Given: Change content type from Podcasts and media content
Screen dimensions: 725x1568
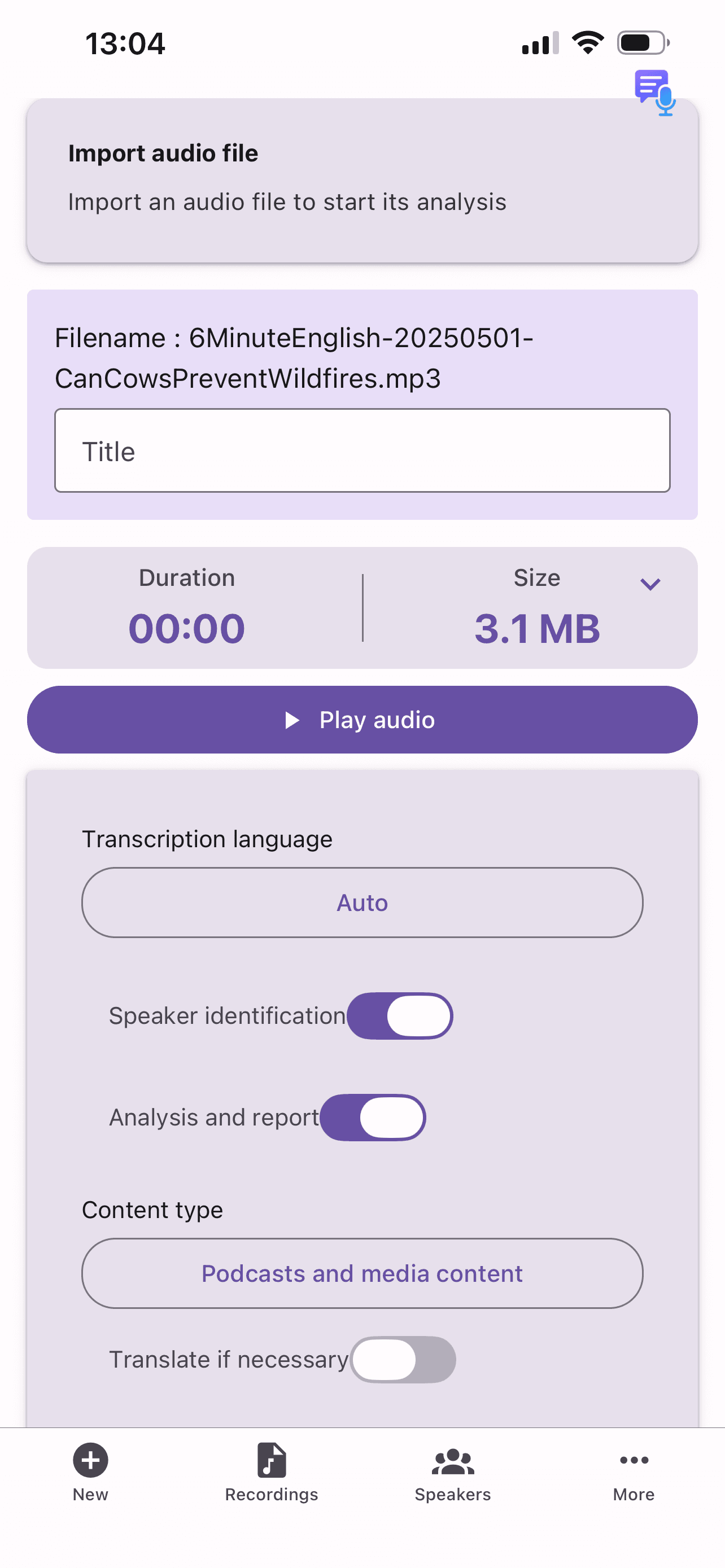Looking at the screenshot, I should click(x=362, y=1273).
